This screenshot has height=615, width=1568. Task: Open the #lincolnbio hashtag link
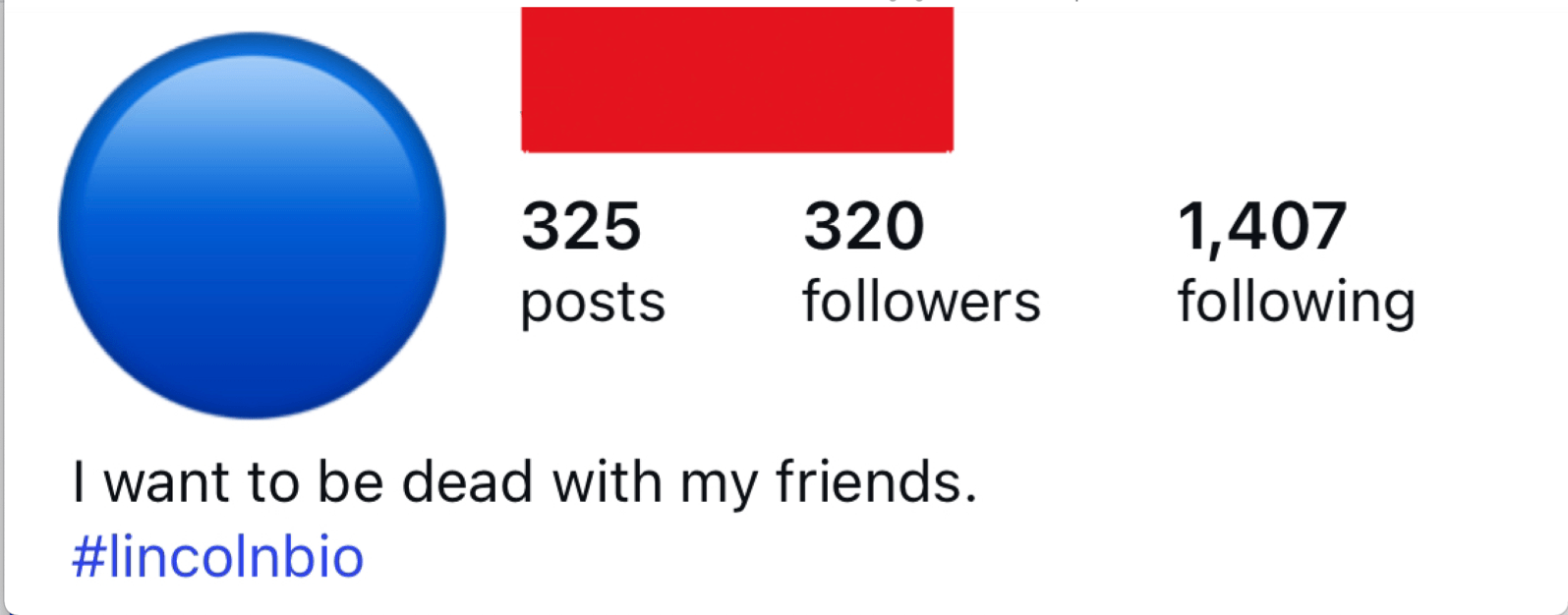pyautogui.click(x=218, y=557)
